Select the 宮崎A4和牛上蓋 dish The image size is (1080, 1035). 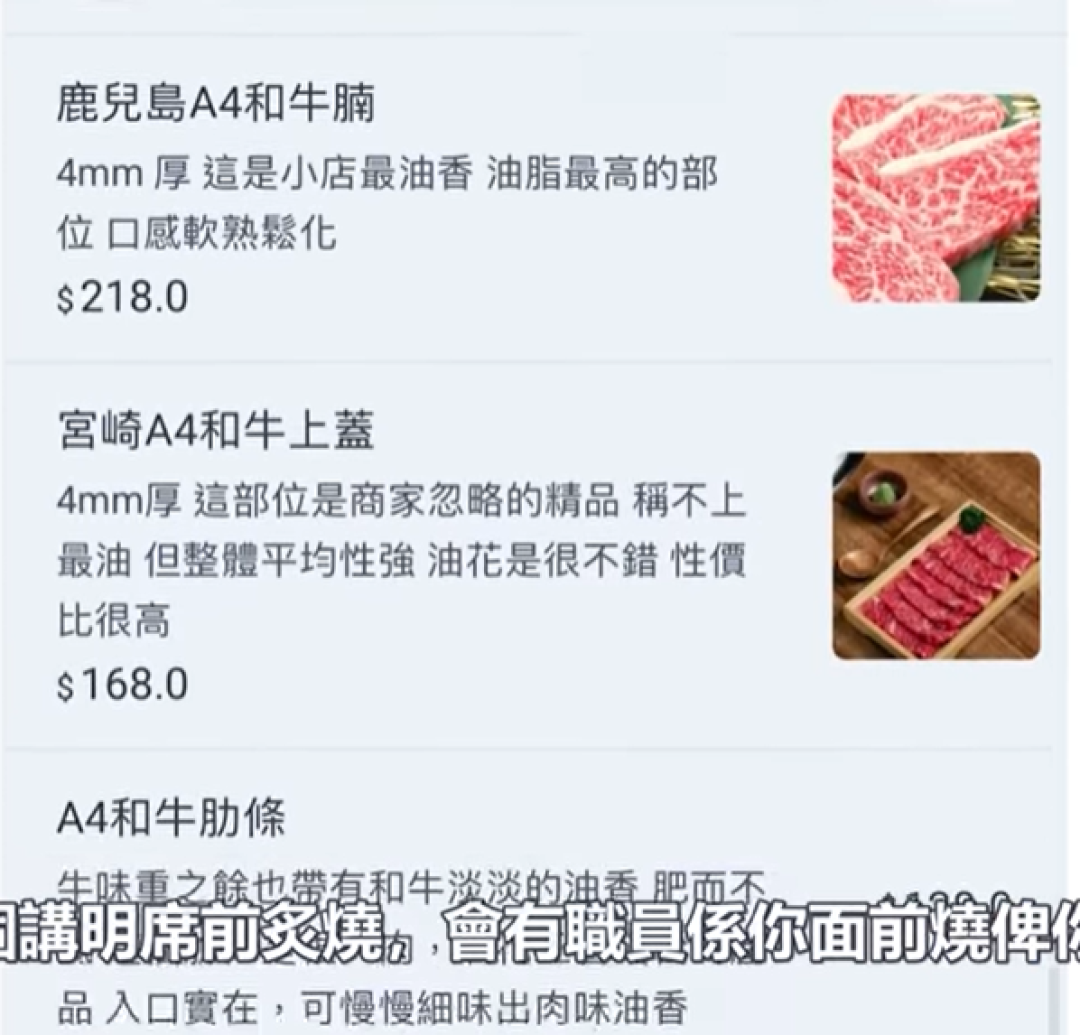click(x=215, y=432)
